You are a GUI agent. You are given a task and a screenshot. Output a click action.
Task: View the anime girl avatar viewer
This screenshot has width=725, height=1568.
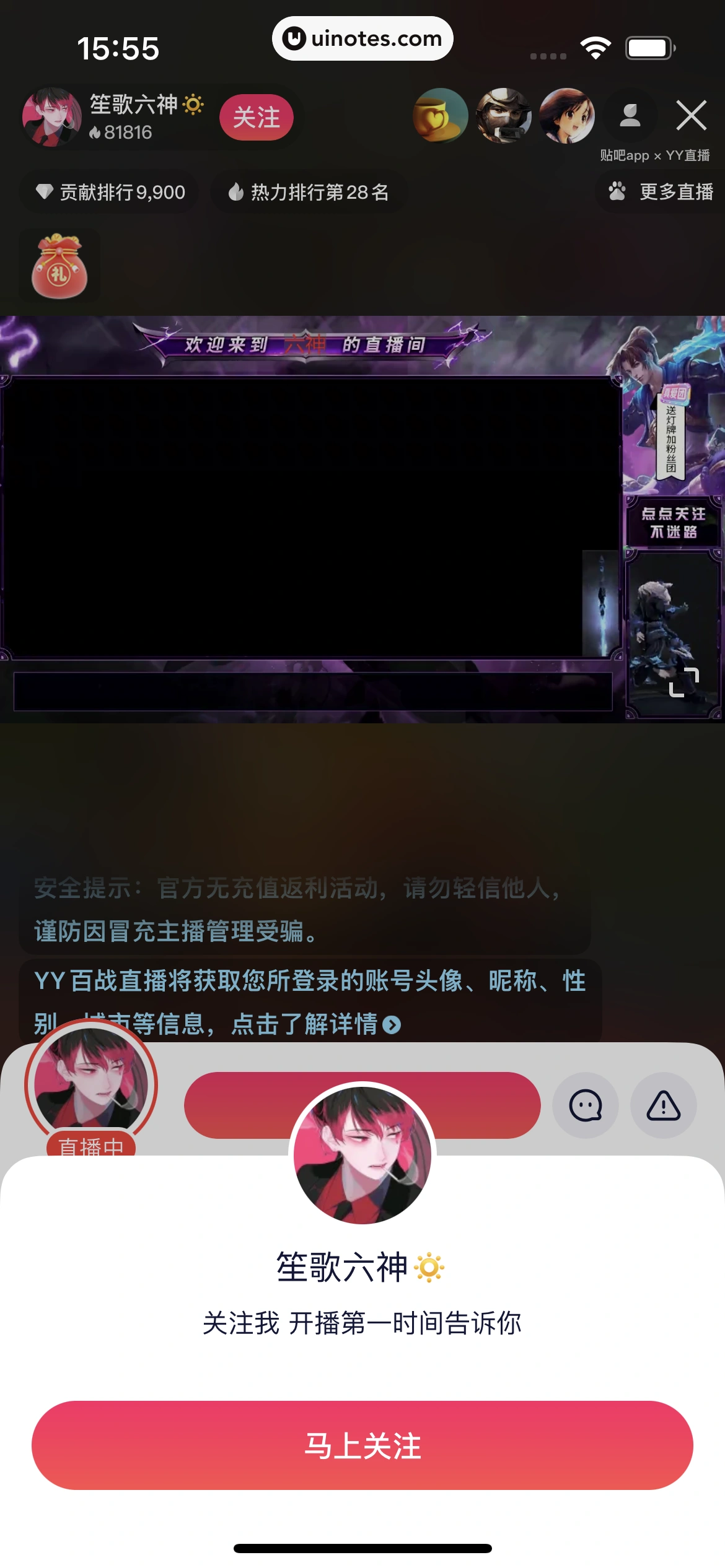[x=566, y=116]
